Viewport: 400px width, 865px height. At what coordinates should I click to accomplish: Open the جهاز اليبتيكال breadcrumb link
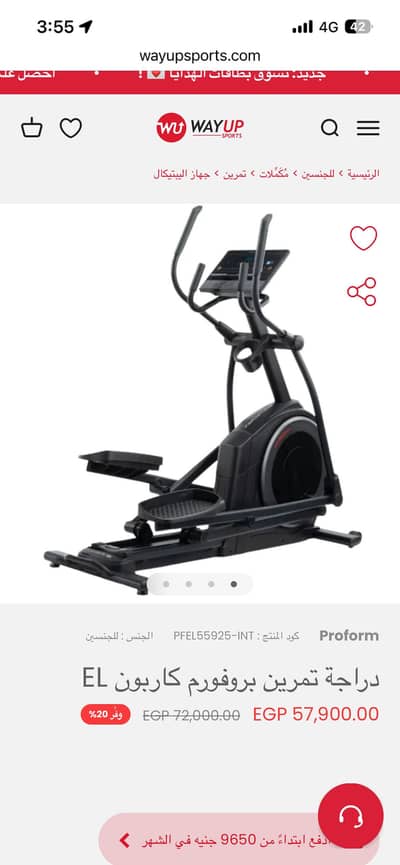182,174
